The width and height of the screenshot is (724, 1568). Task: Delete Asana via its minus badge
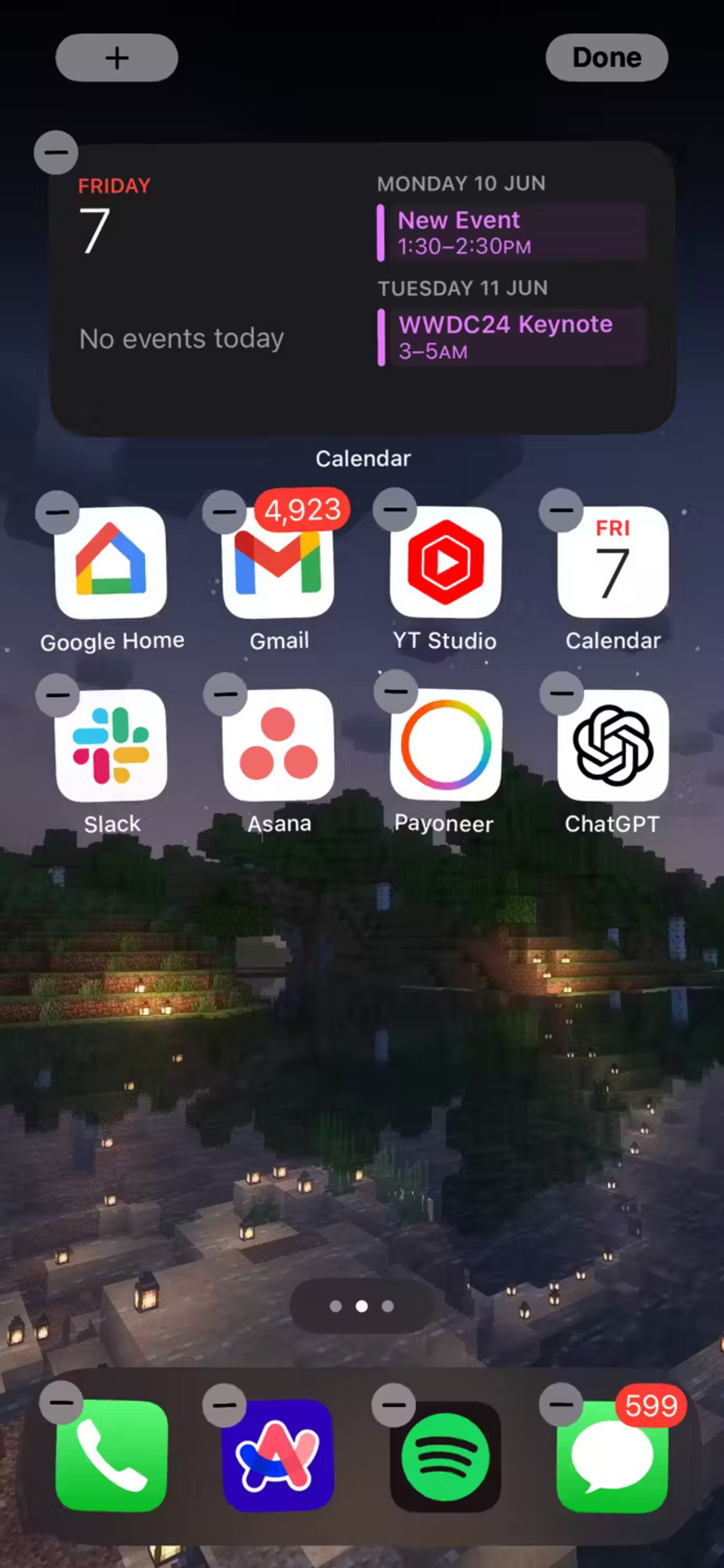coord(225,694)
